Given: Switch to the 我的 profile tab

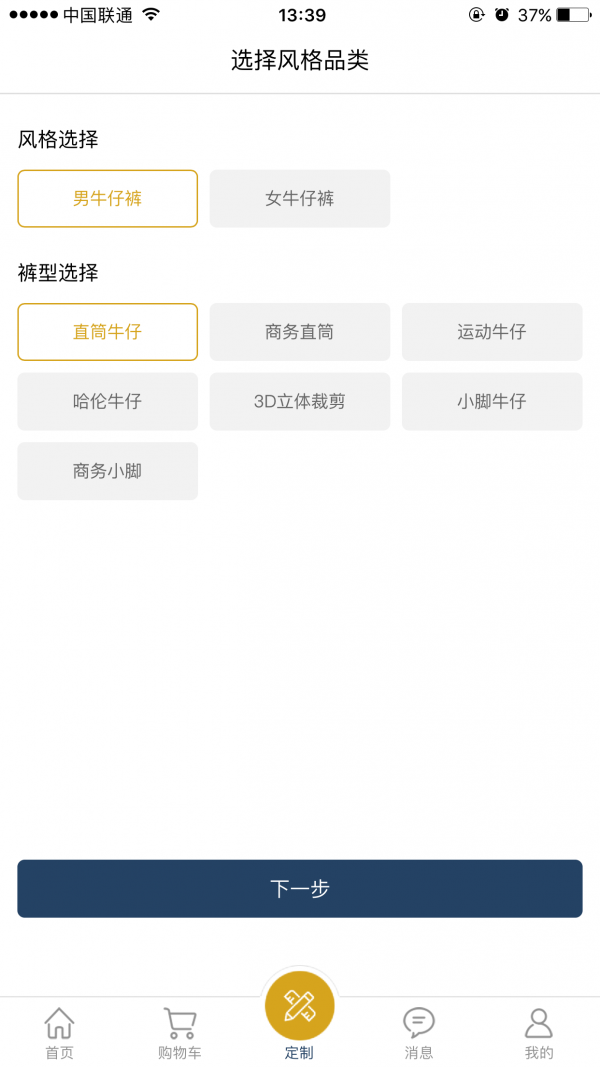Looking at the screenshot, I should click(539, 1032).
